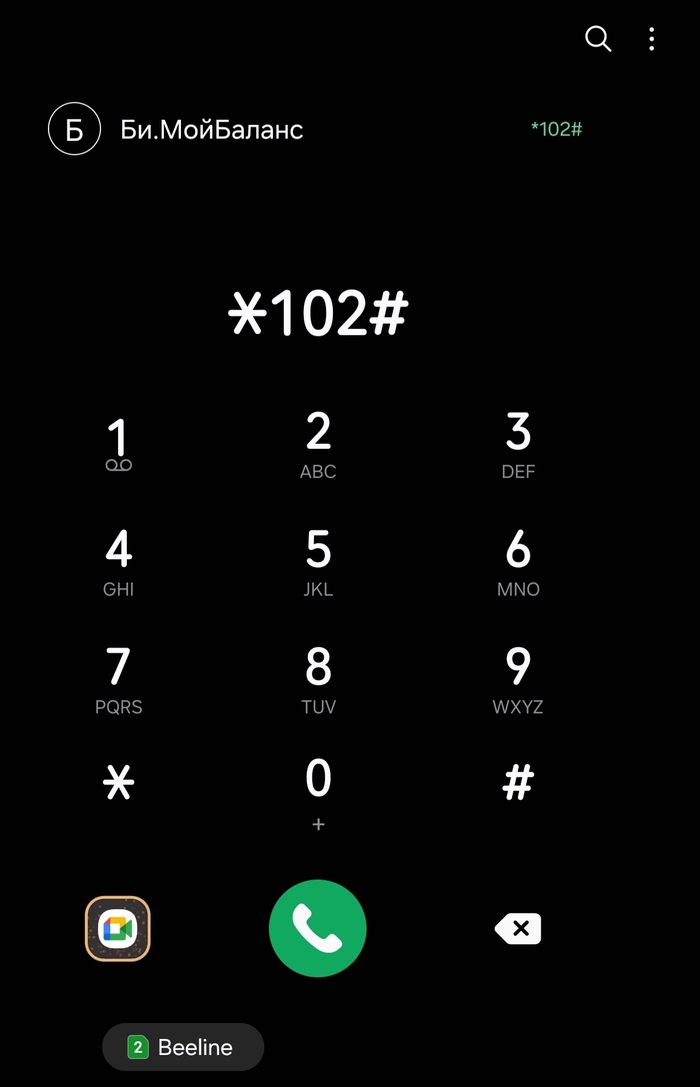This screenshot has width=700, height=1087.
Task: Tap the 4 GHI key
Action: coord(118,562)
